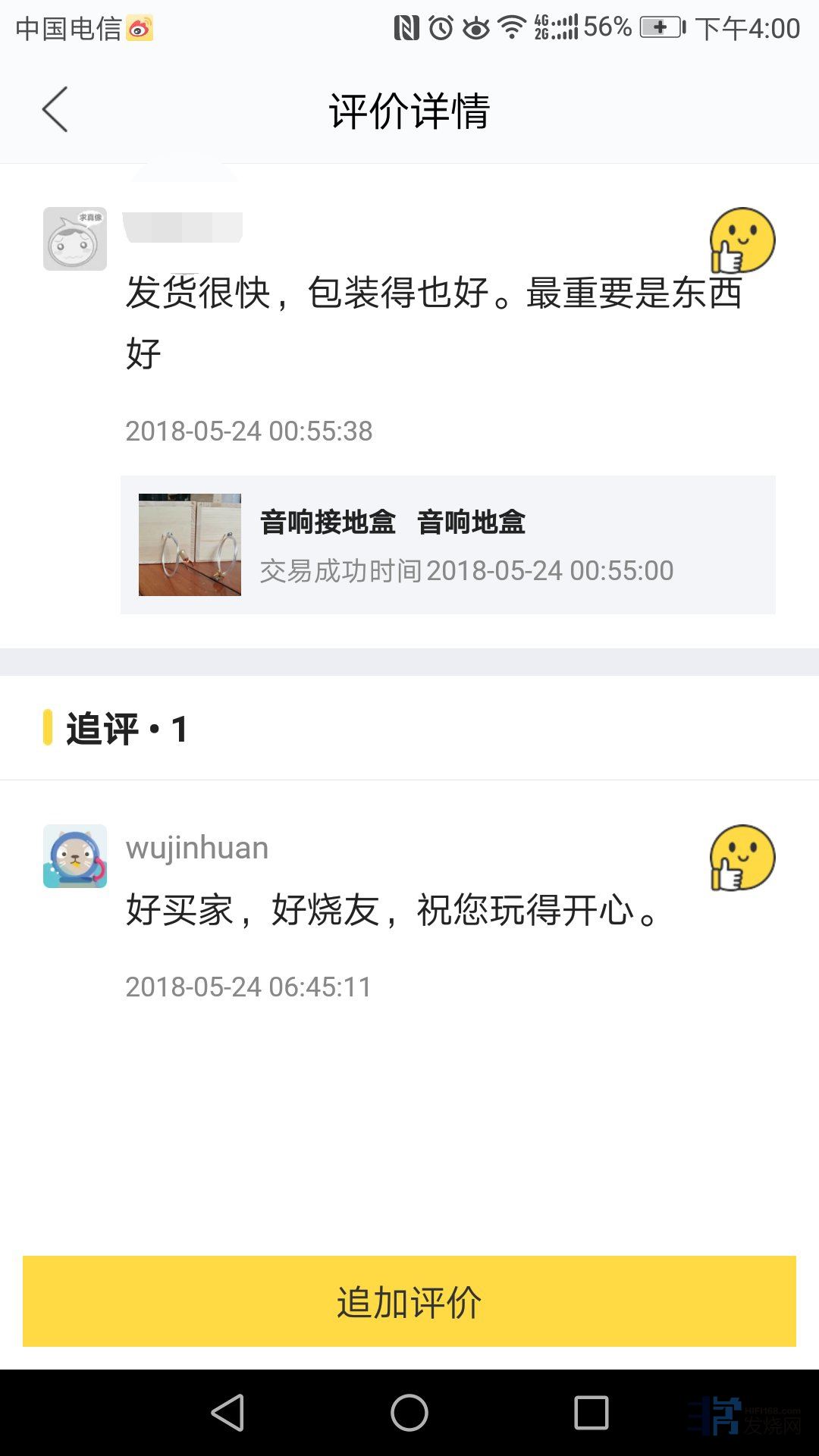Open wujinhuan's profile avatar
Viewport: 819px width, 1456px height.
pos(75,856)
